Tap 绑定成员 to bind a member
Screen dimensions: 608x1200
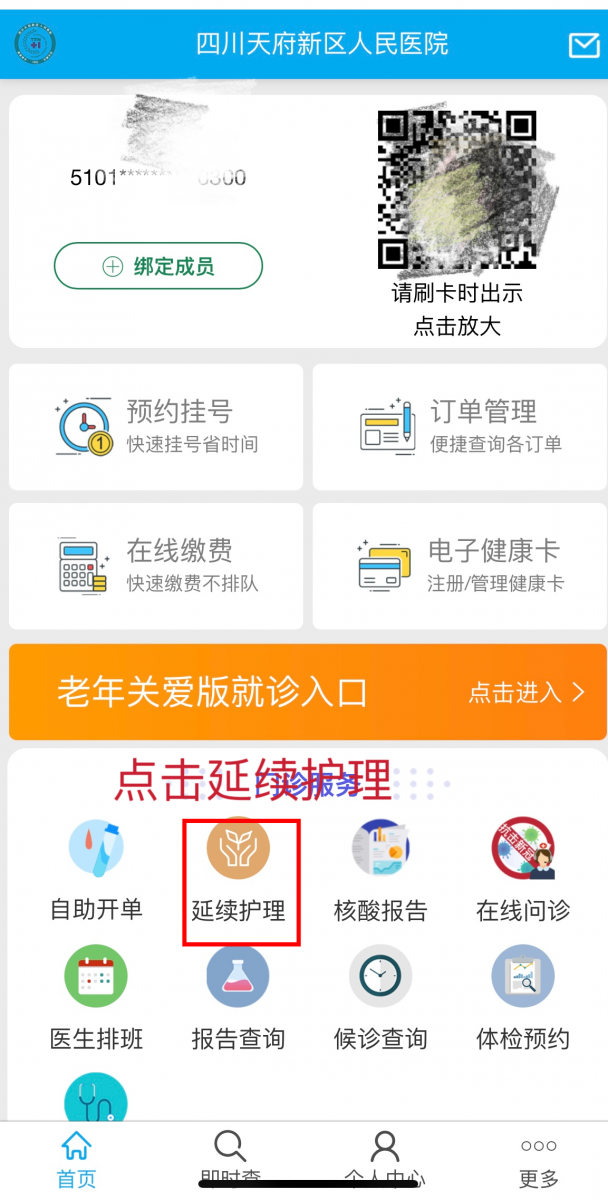(x=158, y=267)
